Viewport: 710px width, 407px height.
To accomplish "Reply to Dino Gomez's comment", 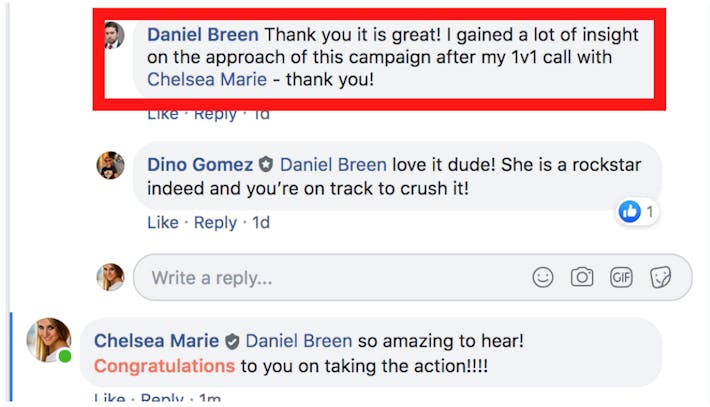I will (x=215, y=222).
